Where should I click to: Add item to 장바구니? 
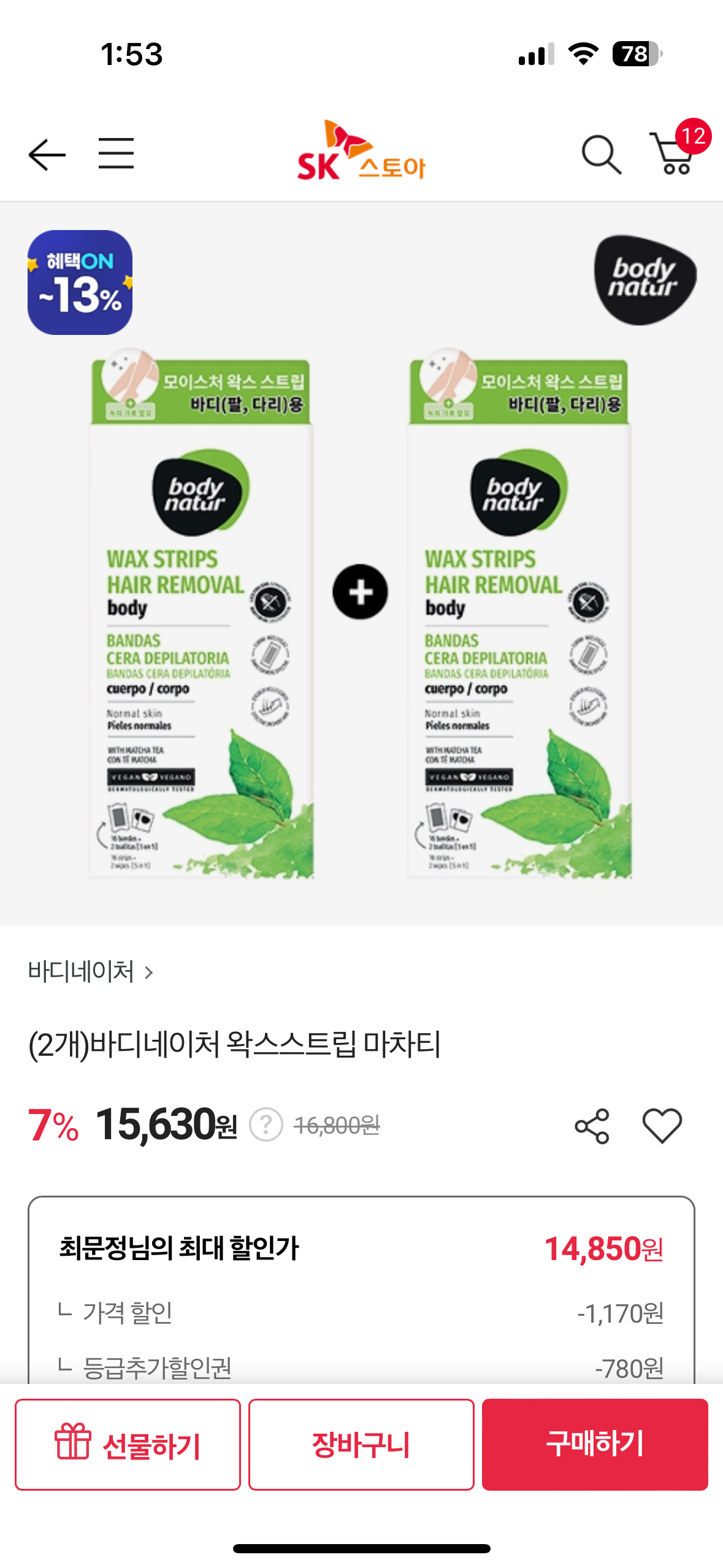coord(361,1444)
